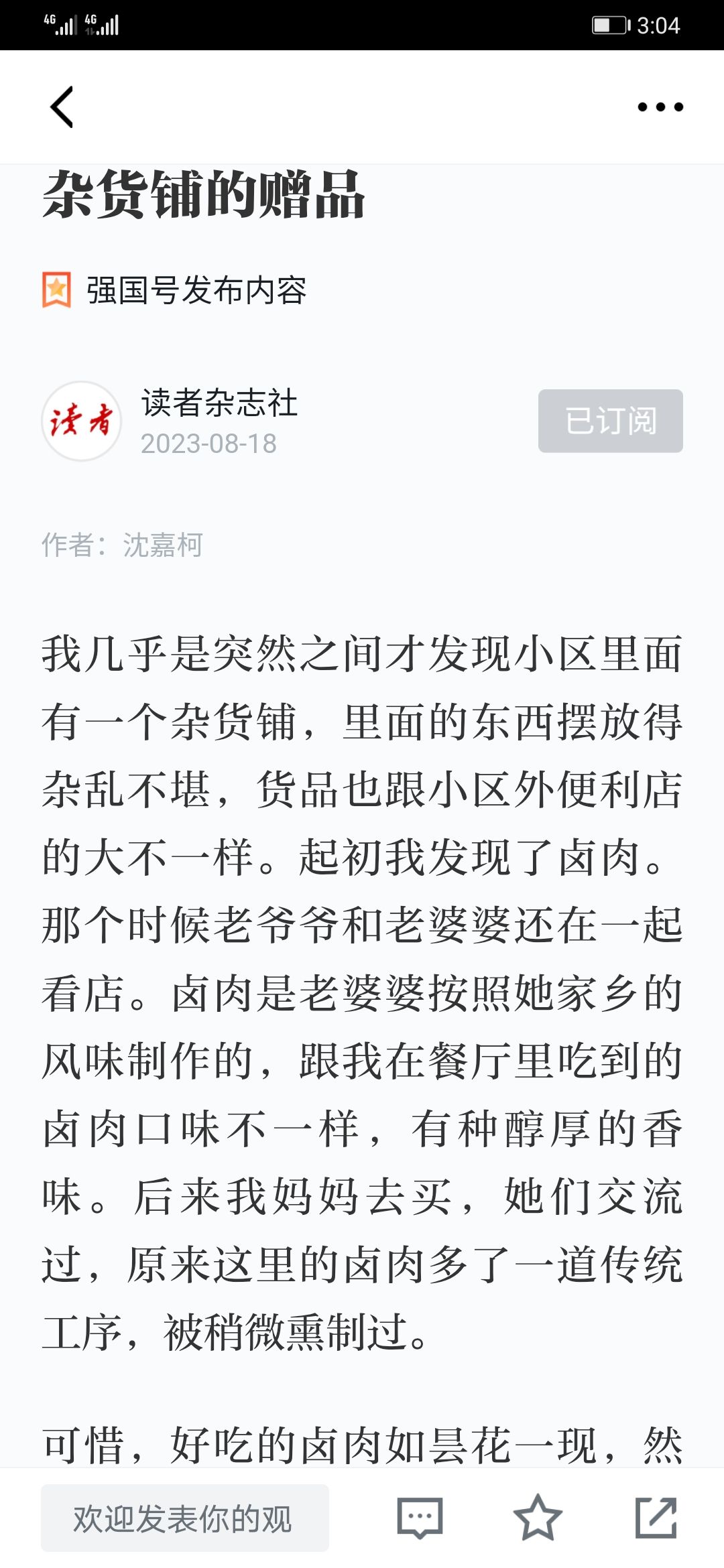Go back using the top-left arrow

[x=62, y=107]
